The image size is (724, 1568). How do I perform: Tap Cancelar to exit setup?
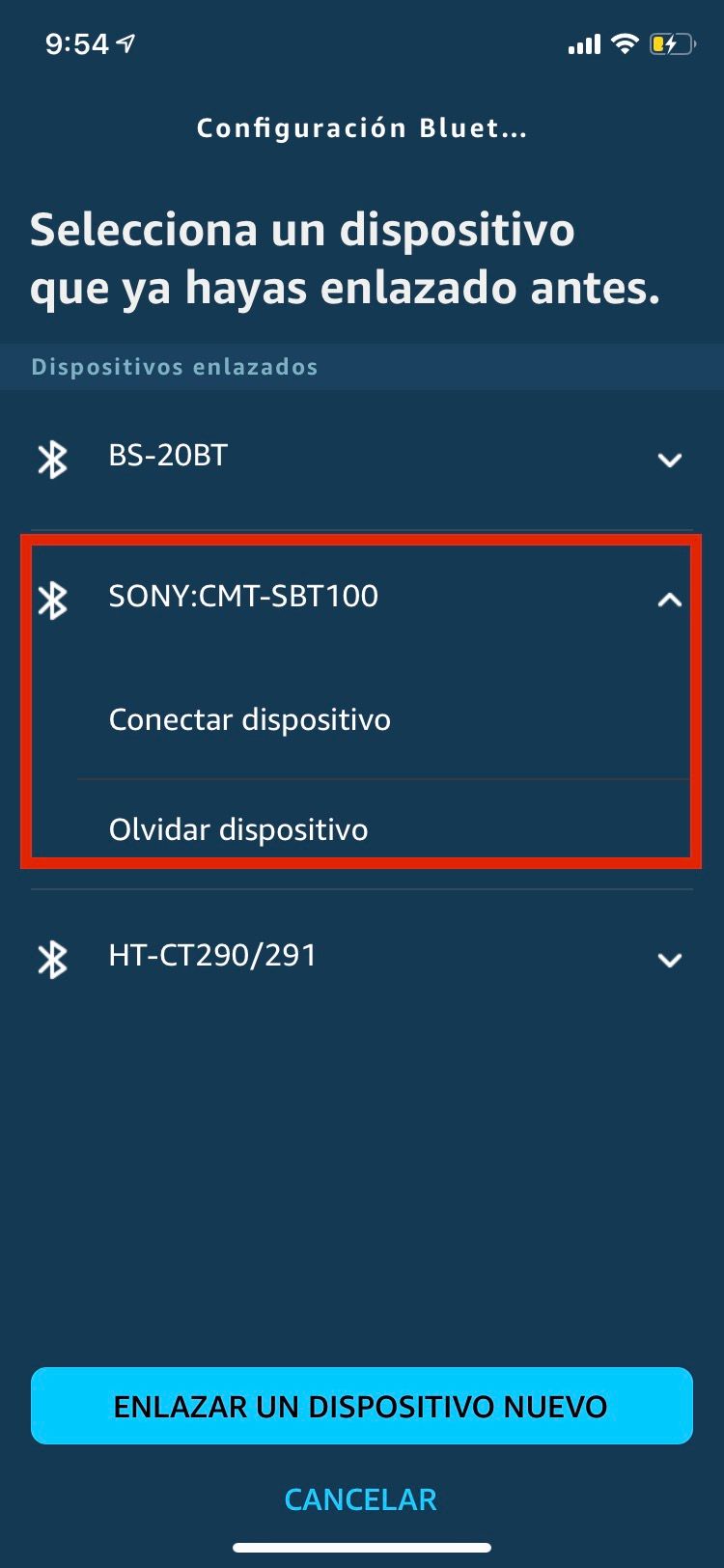[361, 1499]
